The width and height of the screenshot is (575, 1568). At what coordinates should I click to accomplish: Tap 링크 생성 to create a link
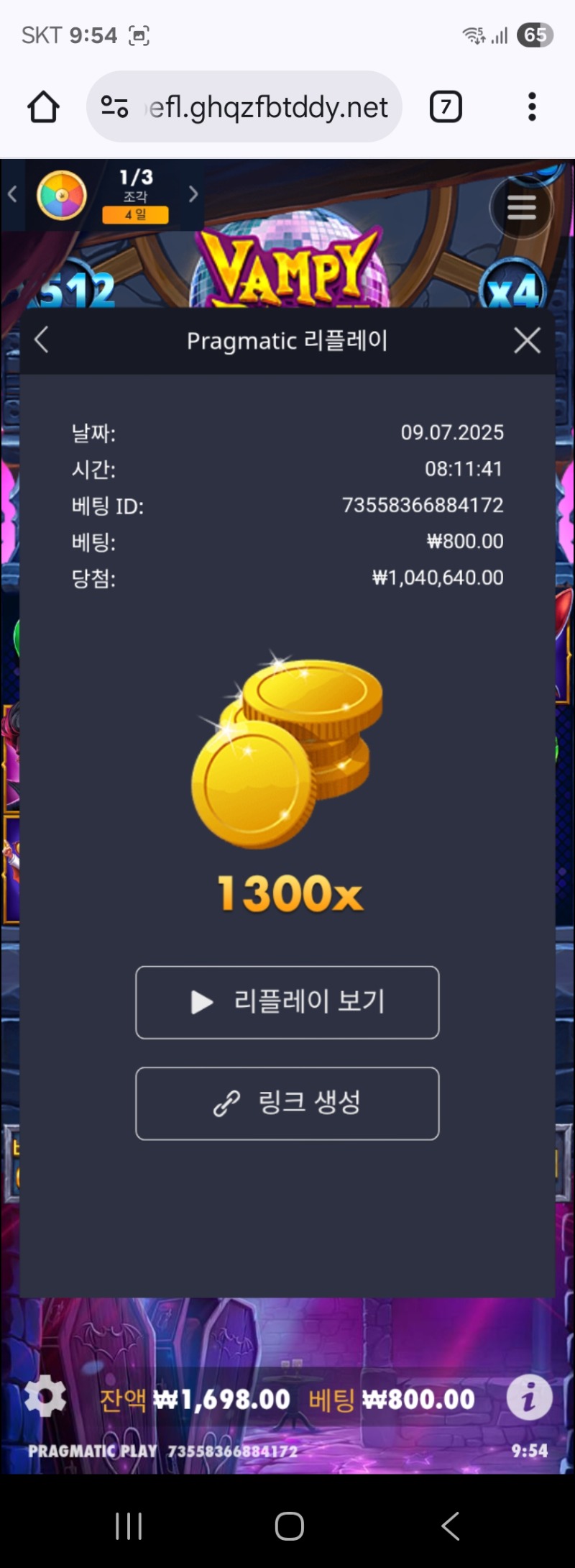coord(287,1103)
